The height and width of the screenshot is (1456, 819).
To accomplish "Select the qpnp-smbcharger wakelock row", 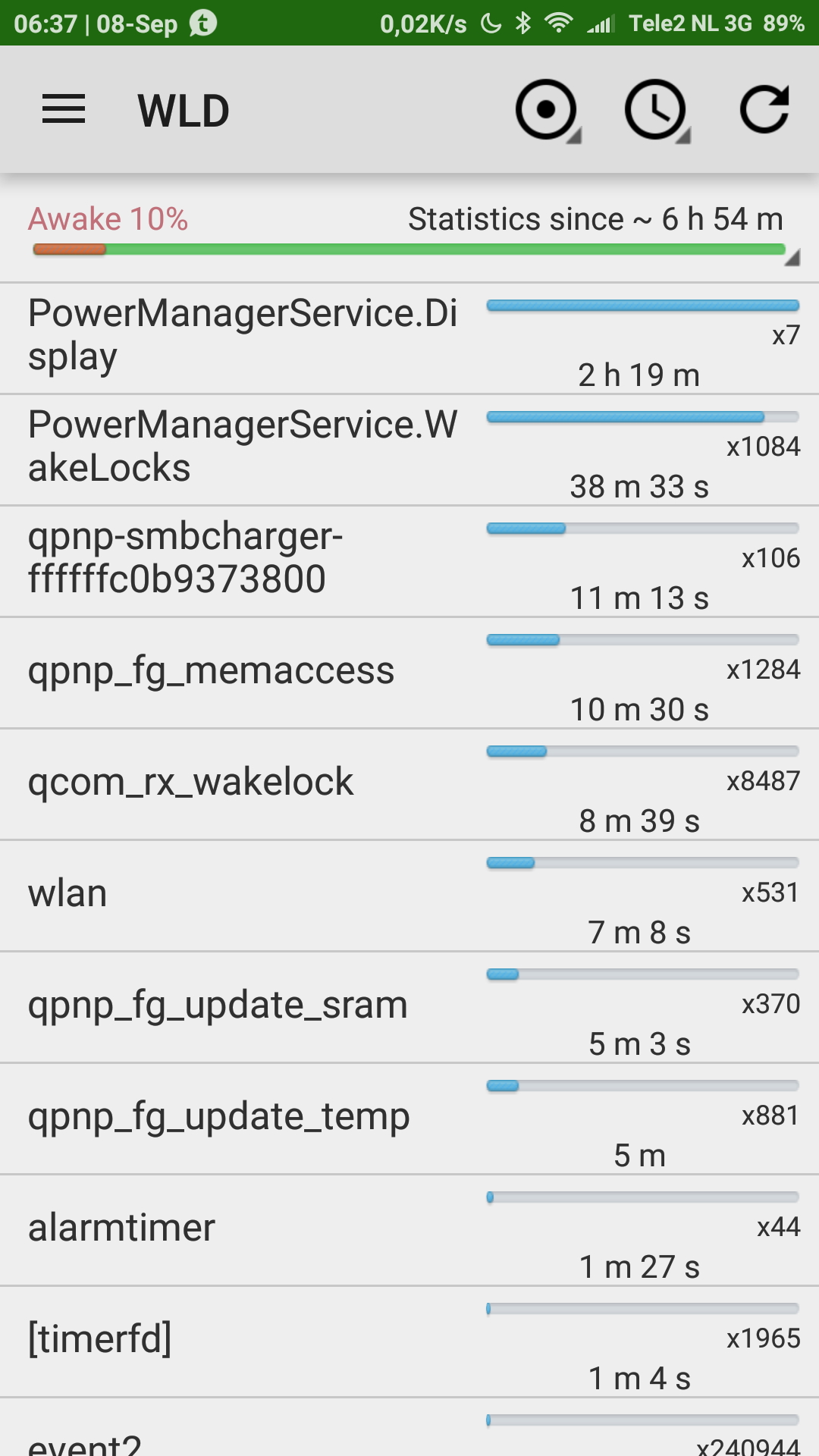I will [x=409, y=561].
